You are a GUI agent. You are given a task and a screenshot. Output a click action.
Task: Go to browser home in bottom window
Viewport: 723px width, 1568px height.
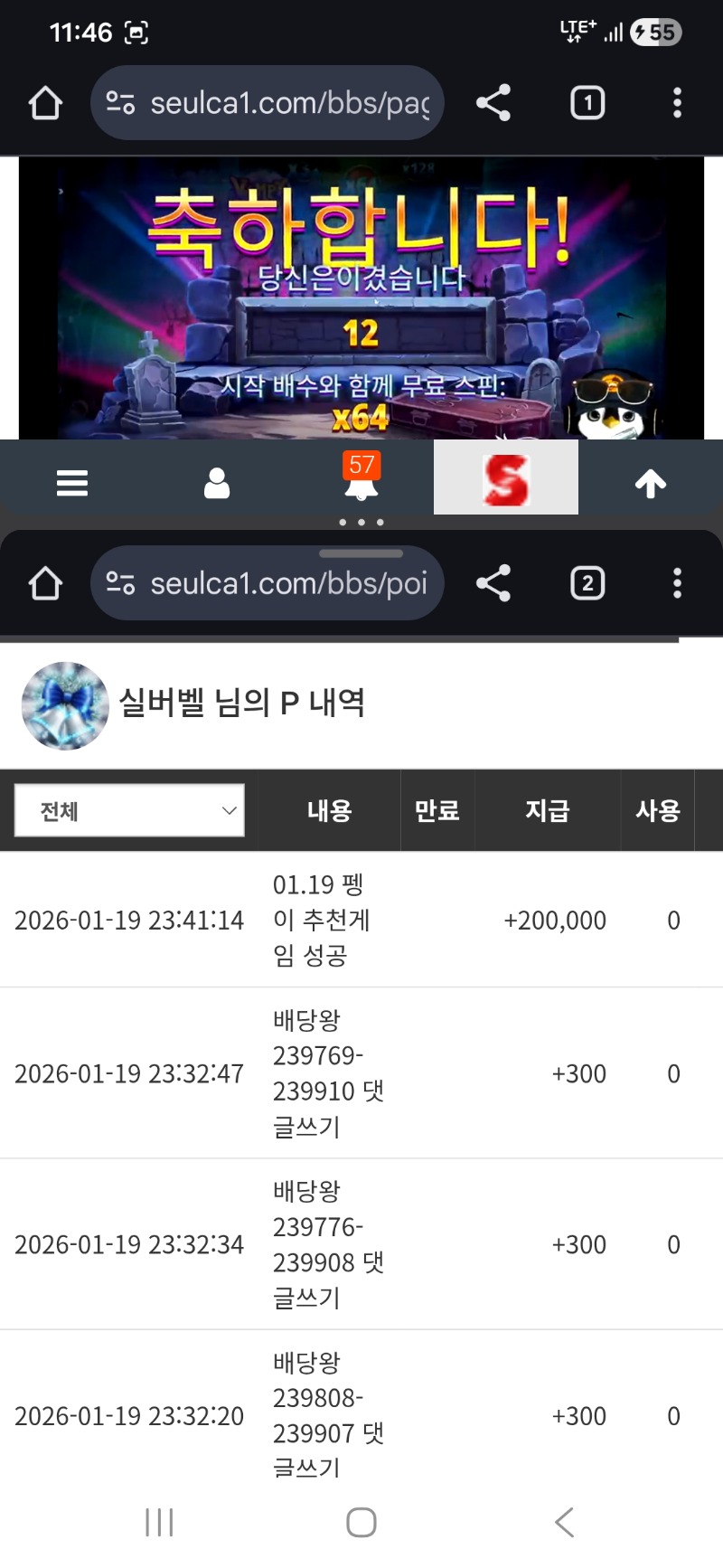pyautogui.click(x=45, y=583)
